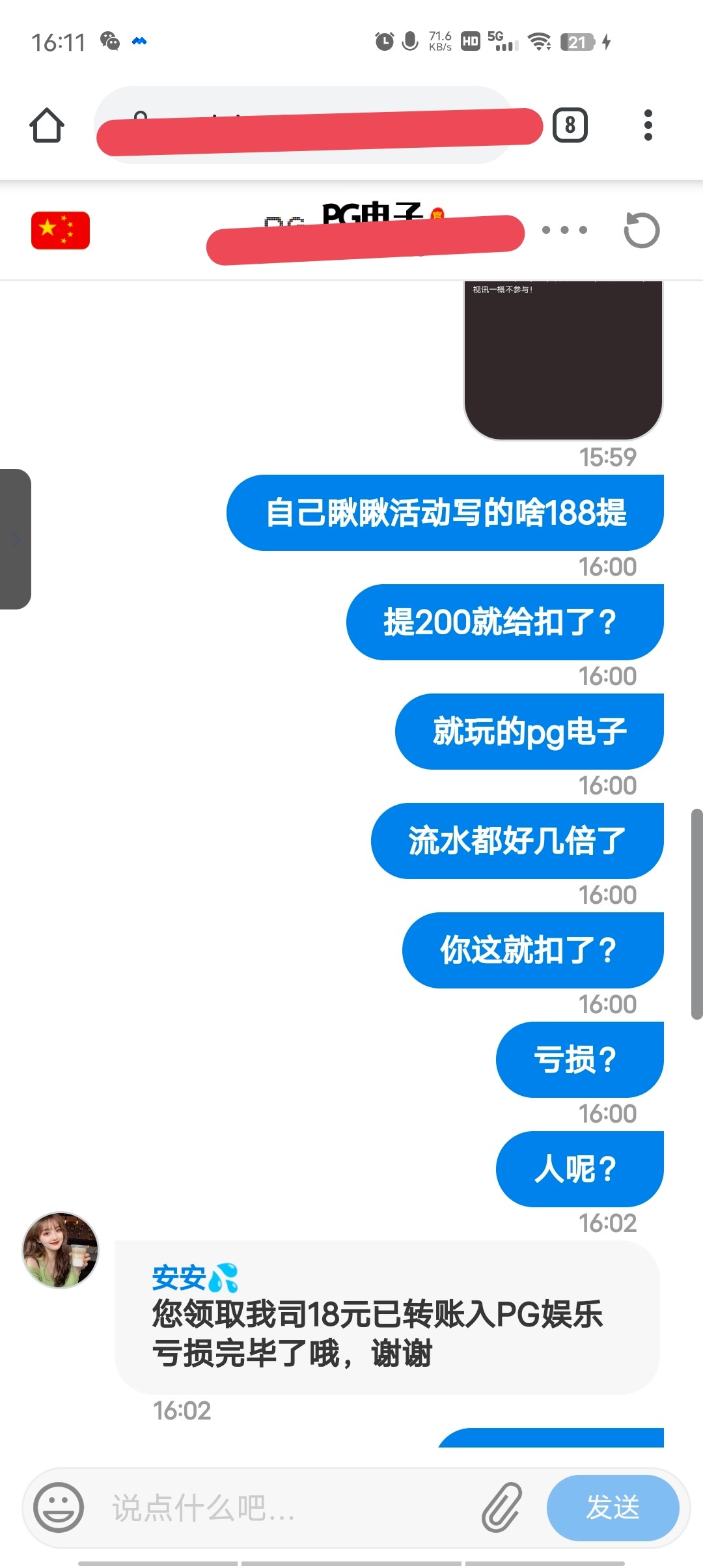Image resolution: width=703 pixels, height=1568 pixels.
Task: Open chat more options dots
Action: (564, 230)
